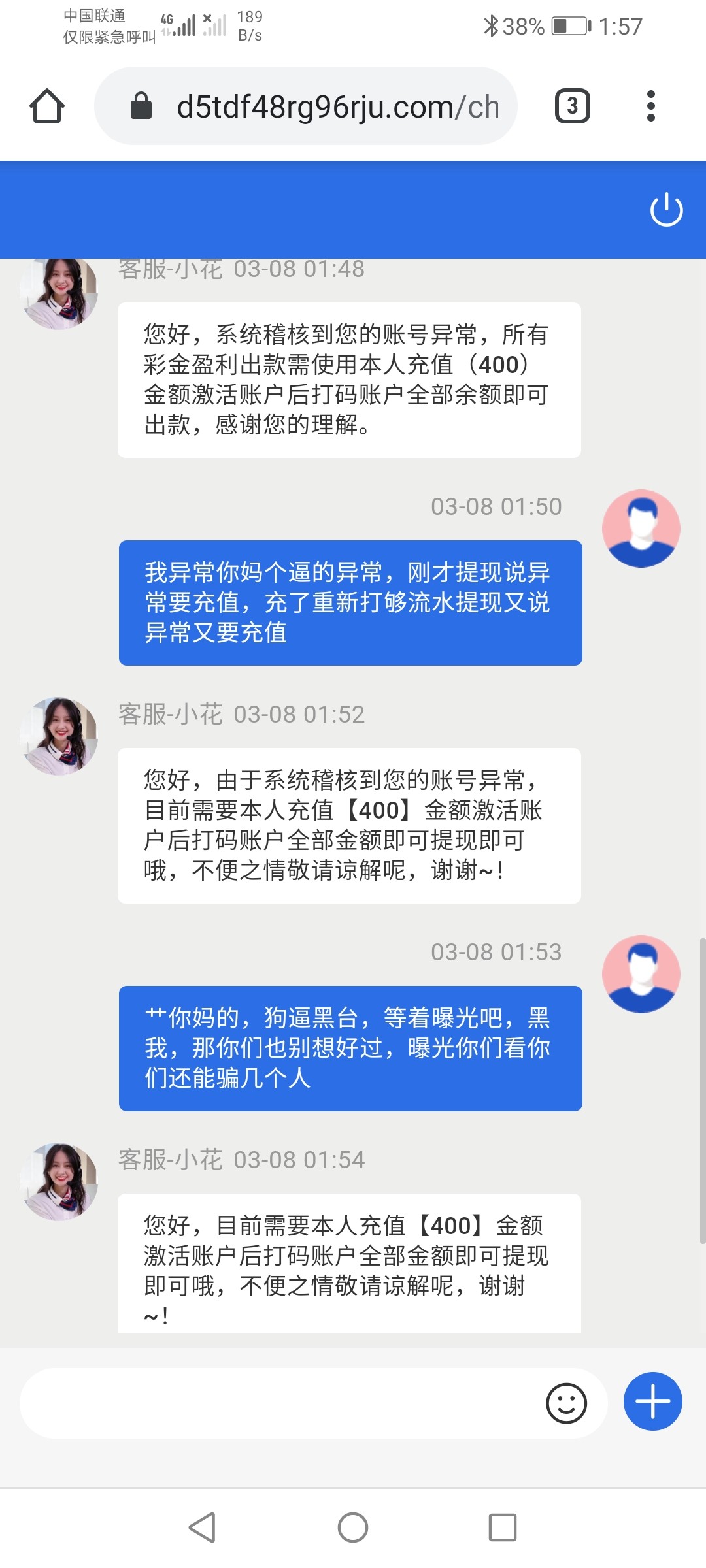Tap the browser home icon

pos(47,106)
